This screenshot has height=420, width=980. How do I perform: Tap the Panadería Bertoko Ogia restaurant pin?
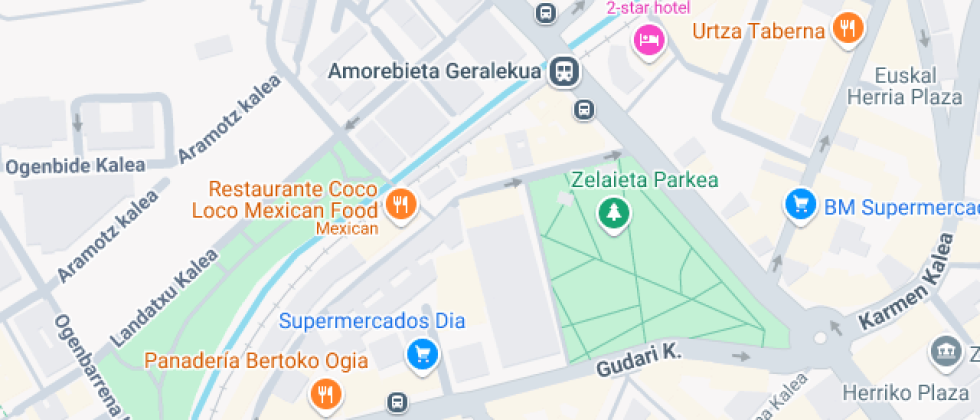[x=324, y=393]
